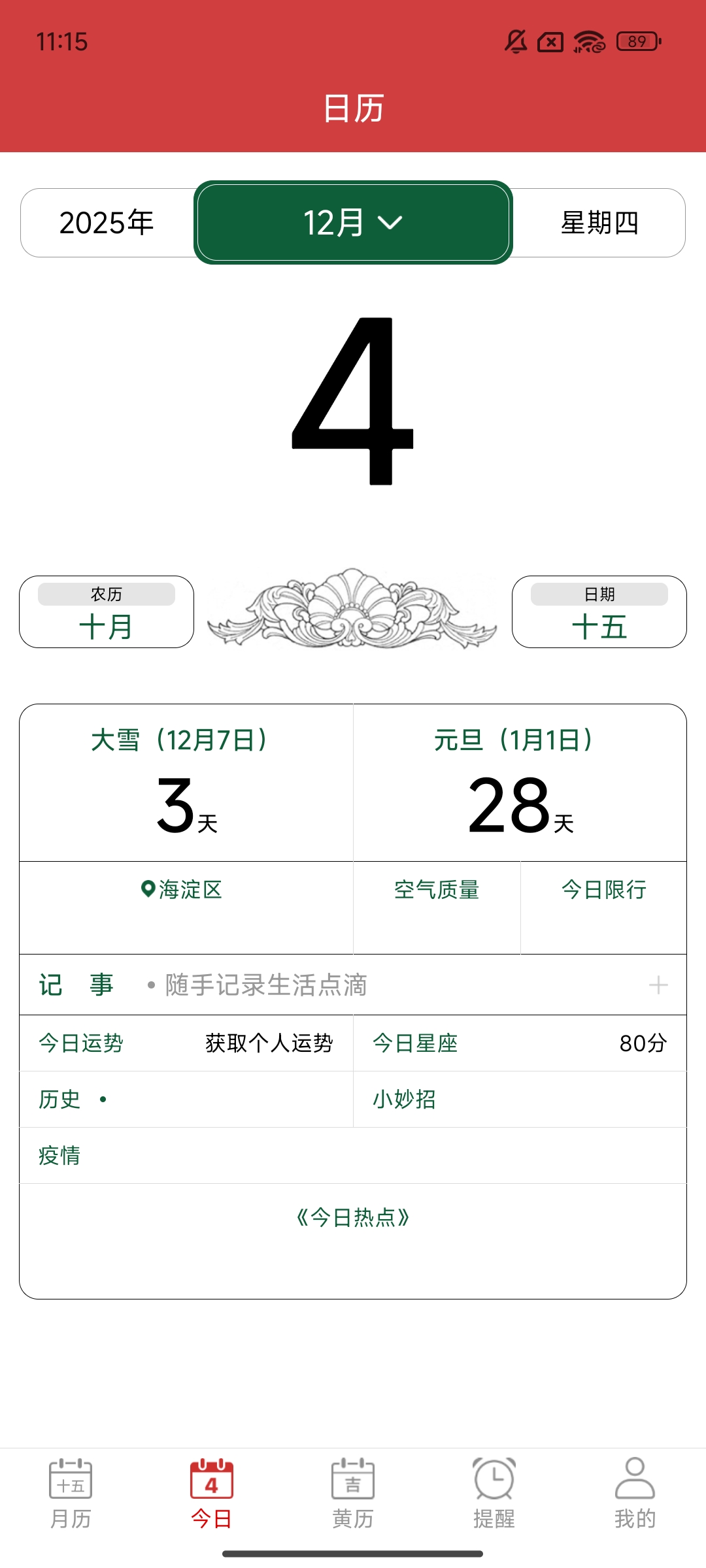Add a new note with the plus icon
706x1568 pixels.
(658, 985)
